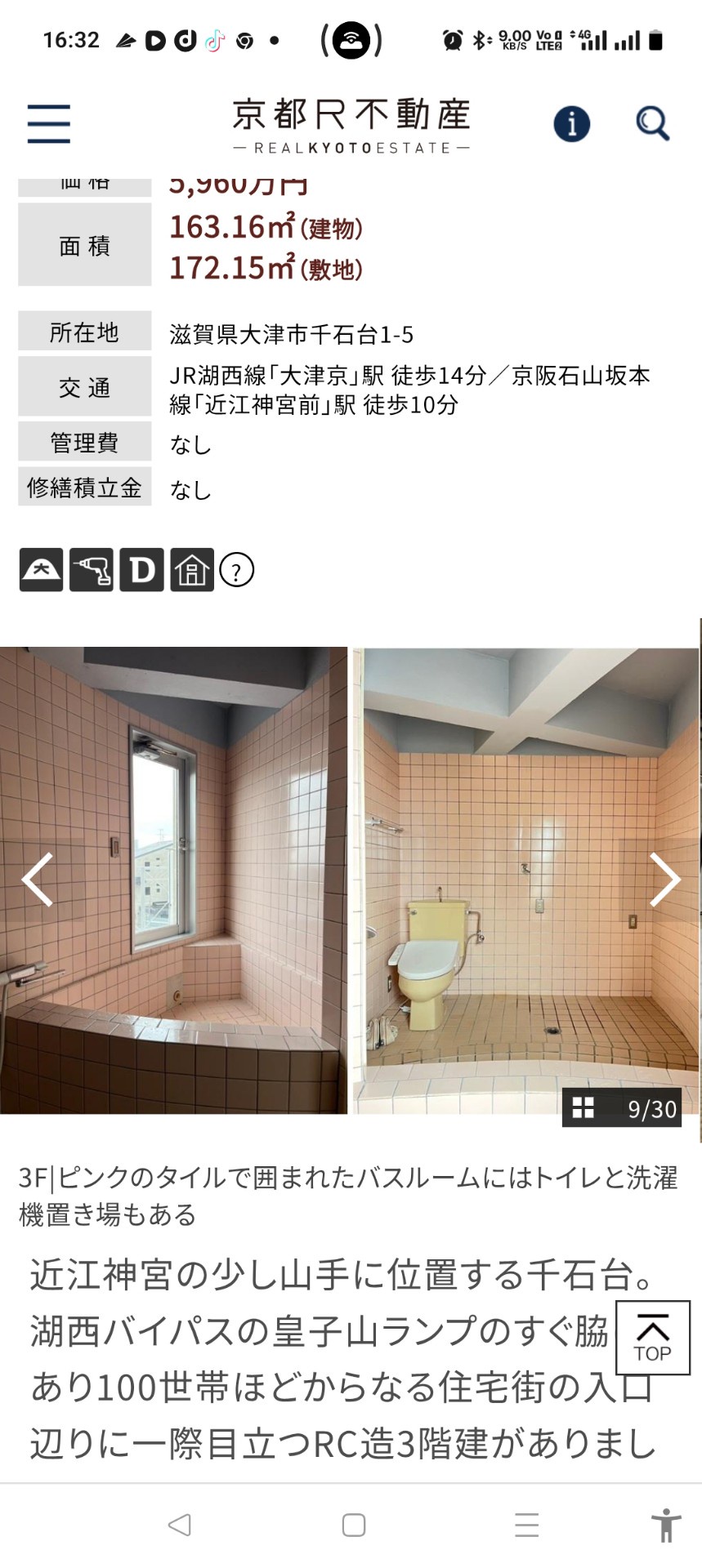
Task: Tap the D property feature icon
Action: point(141,570)
